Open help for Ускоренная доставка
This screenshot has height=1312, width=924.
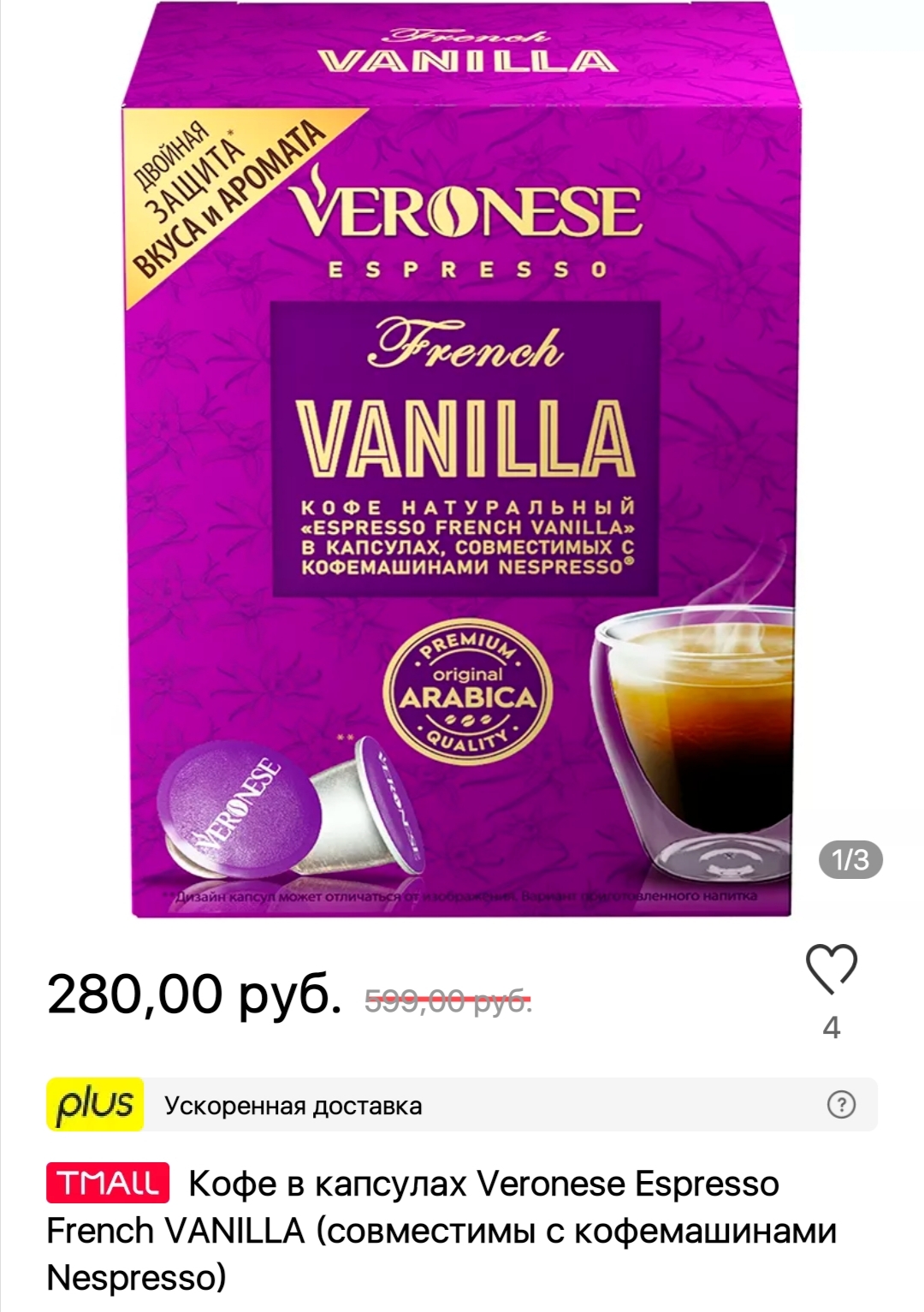[x=841, y=1105]
